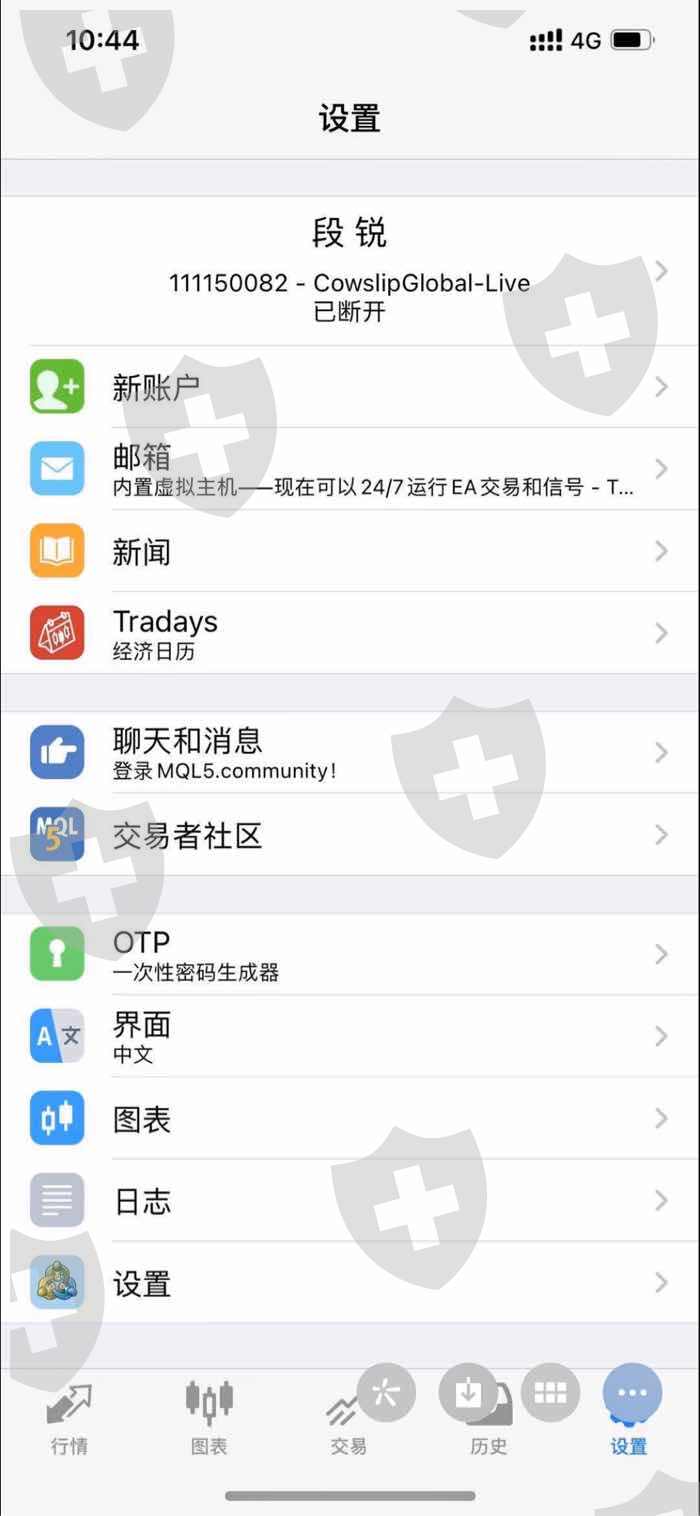
Task: Switch to the 行情 tab
Action: [70, 1418]
